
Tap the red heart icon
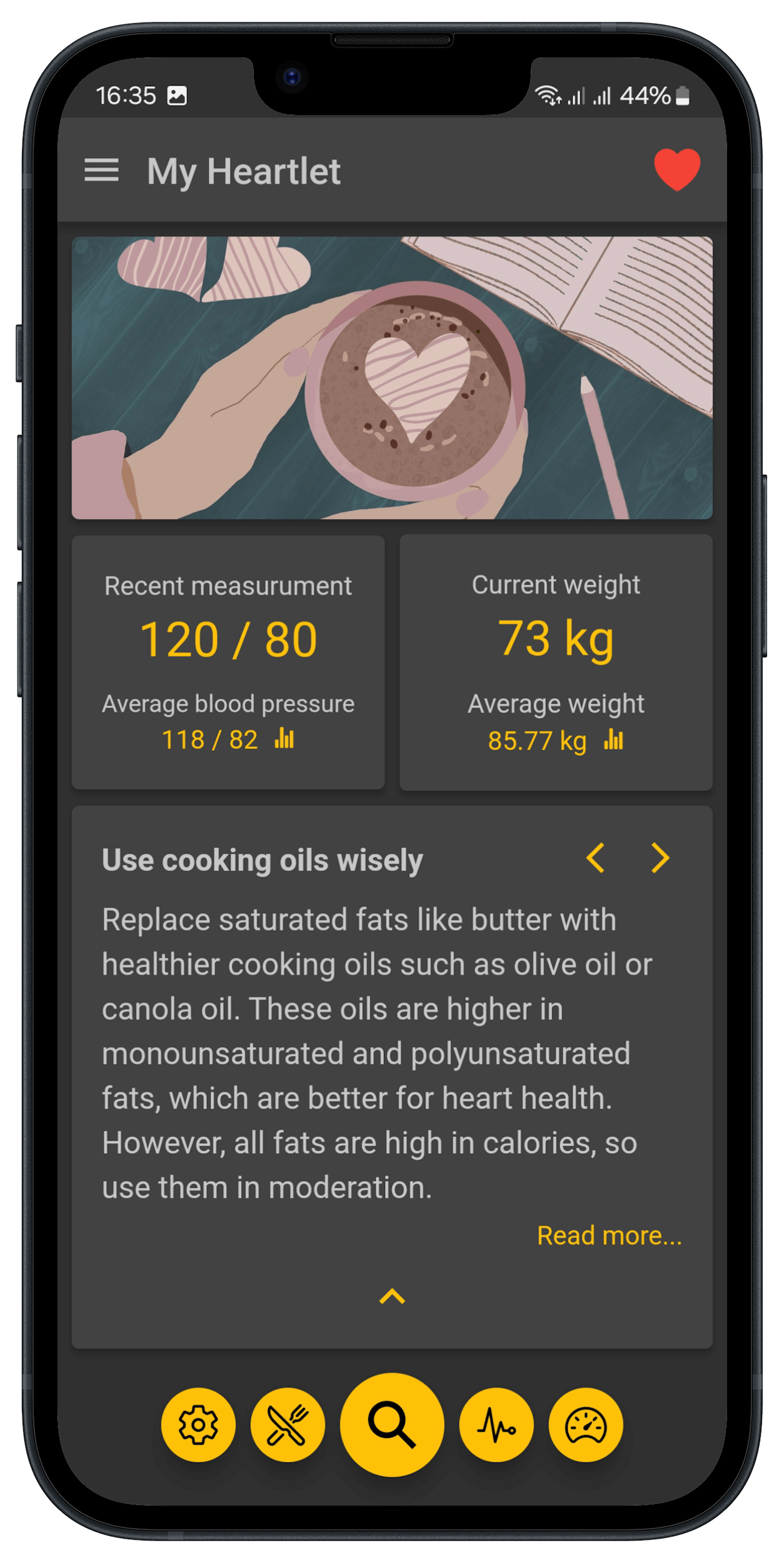pos(676,169)
